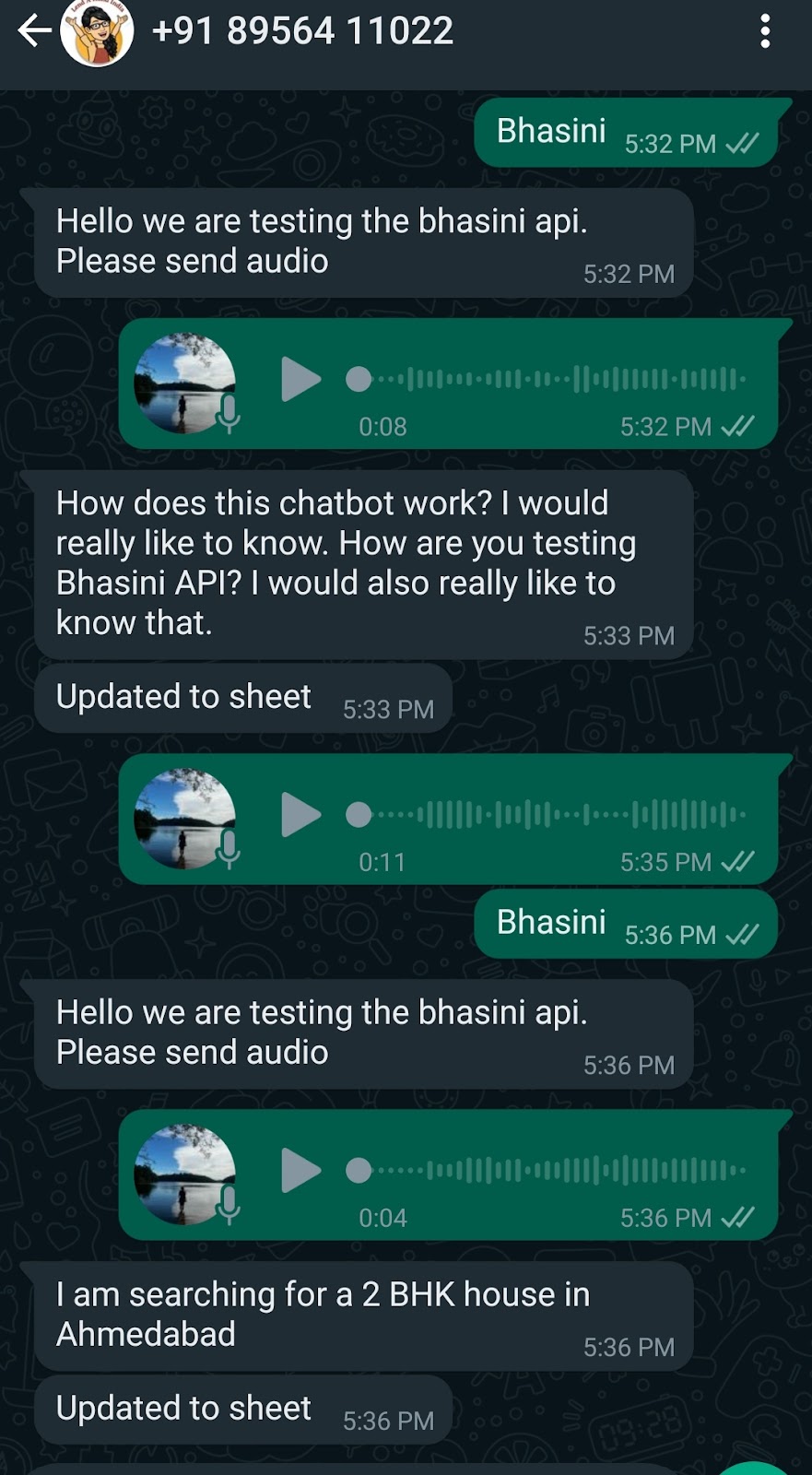Open contact info for +91 89564 11022

(302, 31)
